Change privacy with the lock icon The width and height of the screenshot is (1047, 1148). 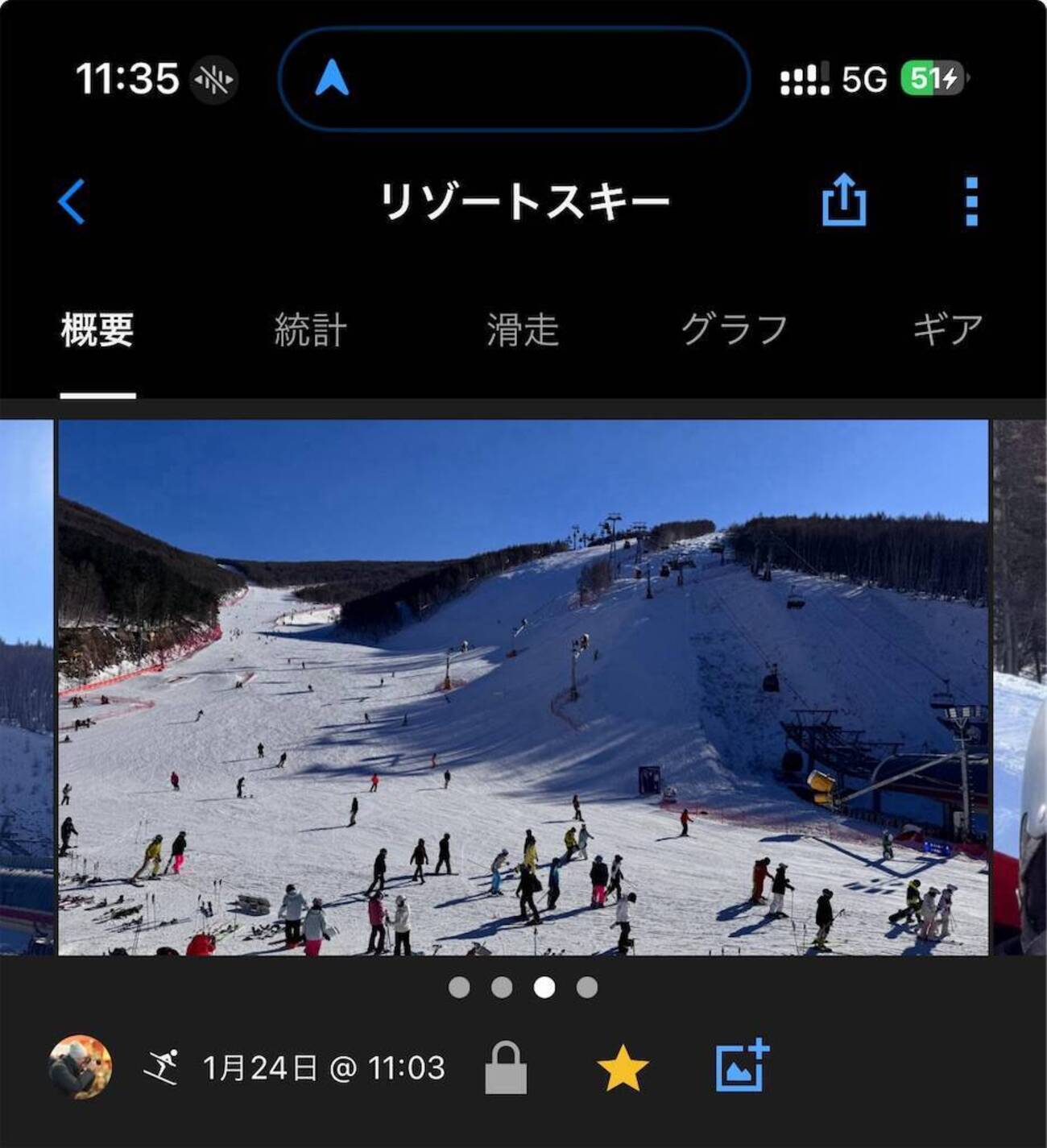point(506,1068)
